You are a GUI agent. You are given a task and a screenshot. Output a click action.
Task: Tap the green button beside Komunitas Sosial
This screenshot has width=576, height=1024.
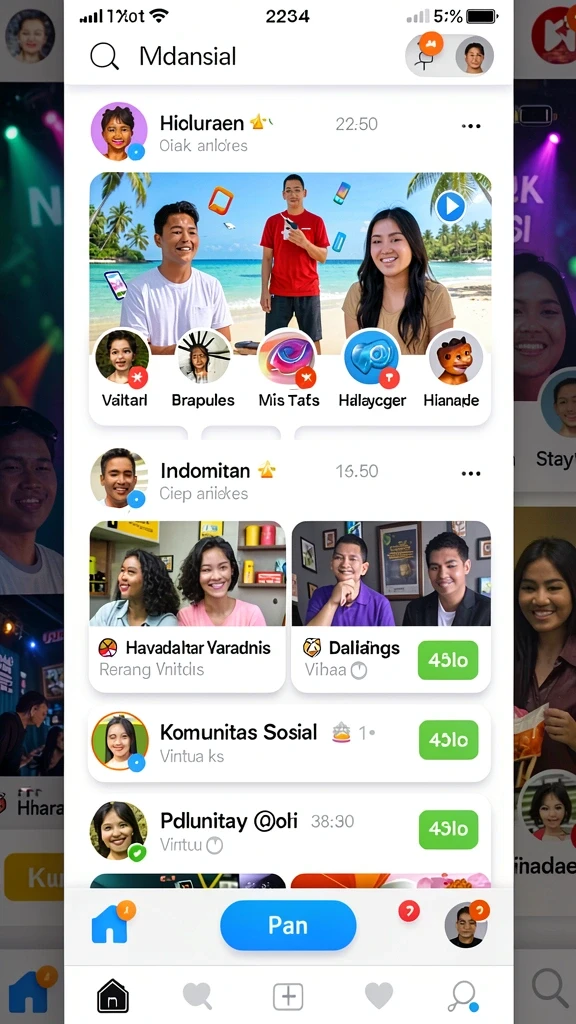point(448,740)
